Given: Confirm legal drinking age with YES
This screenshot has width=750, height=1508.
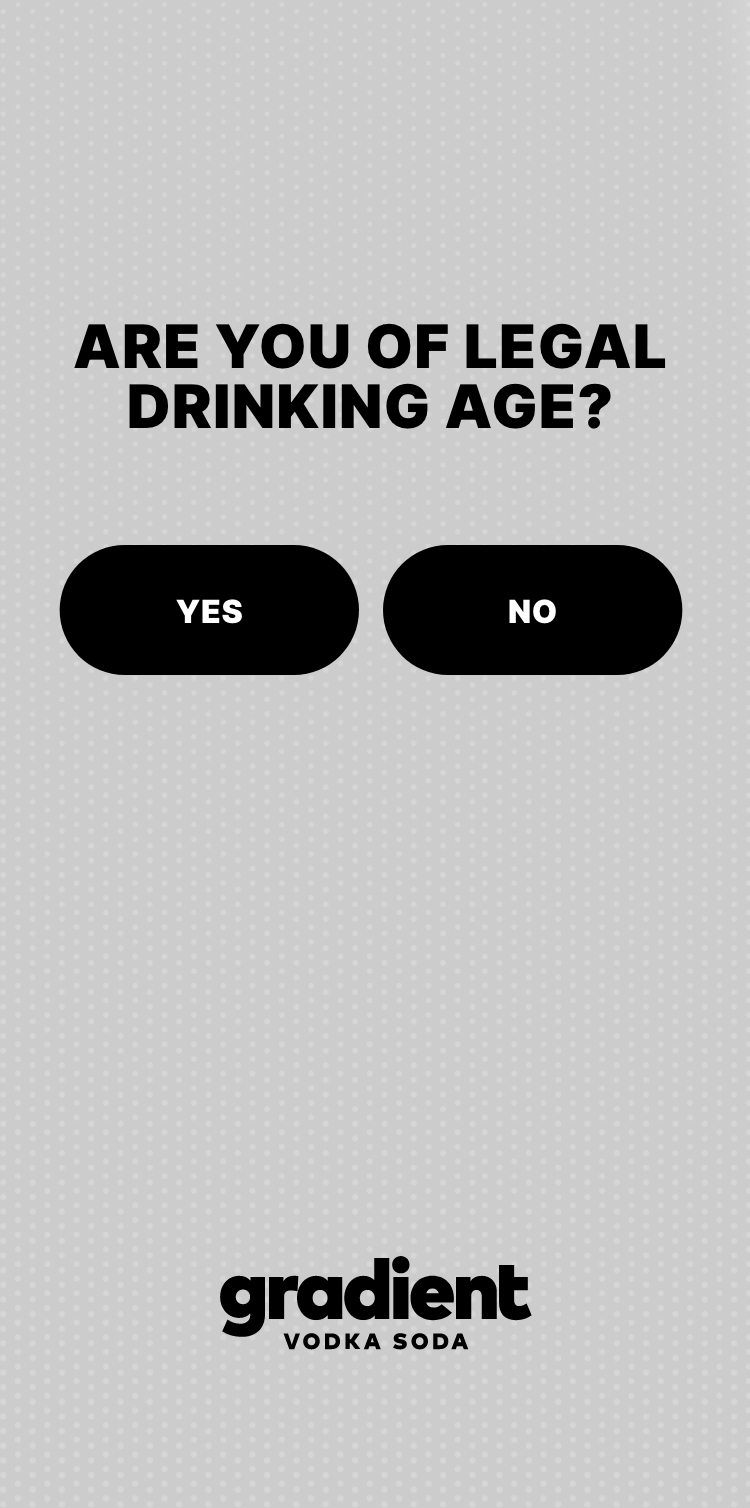Looking at the screenshot, I should click(x=209, y=610).
